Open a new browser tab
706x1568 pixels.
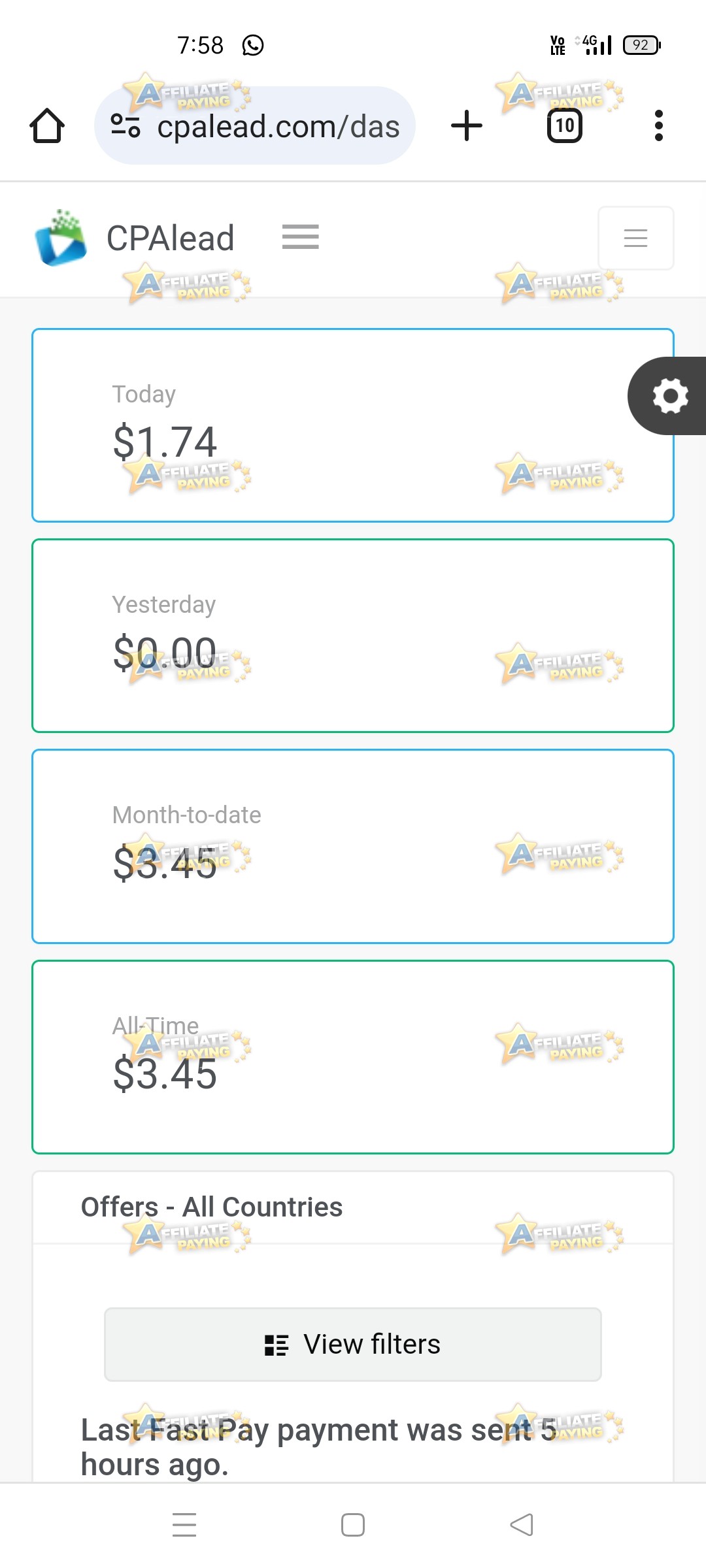click(466, 125)
